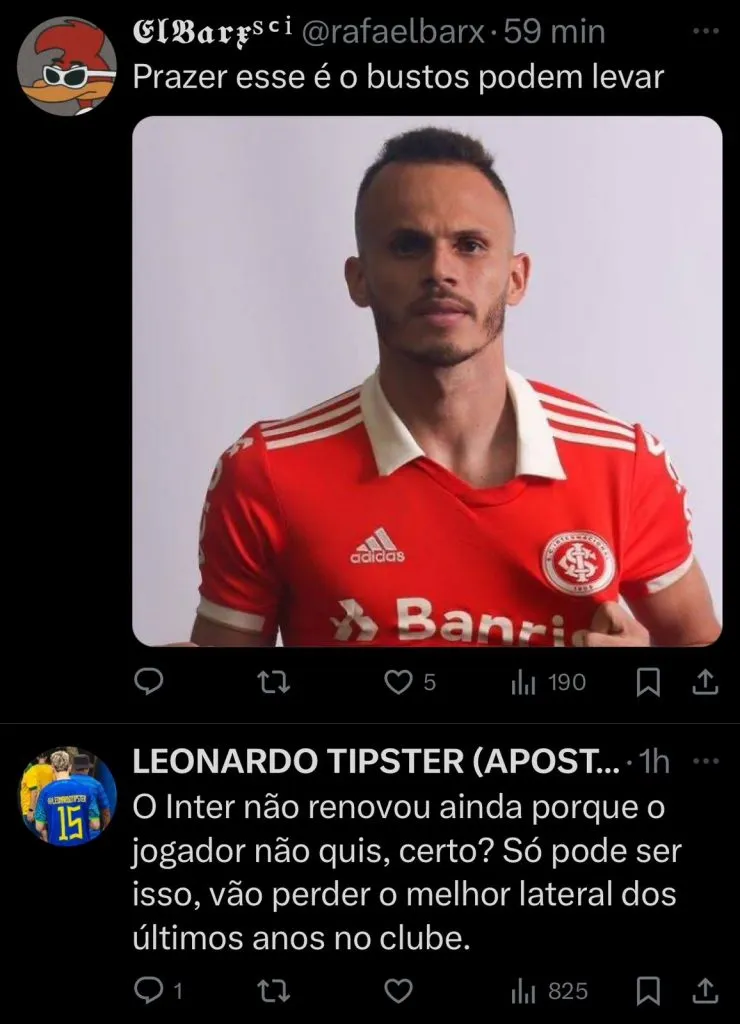
Task: Reply to Leonardo Tipster's post
Action: pyautogui.click(x=148, y=991)
